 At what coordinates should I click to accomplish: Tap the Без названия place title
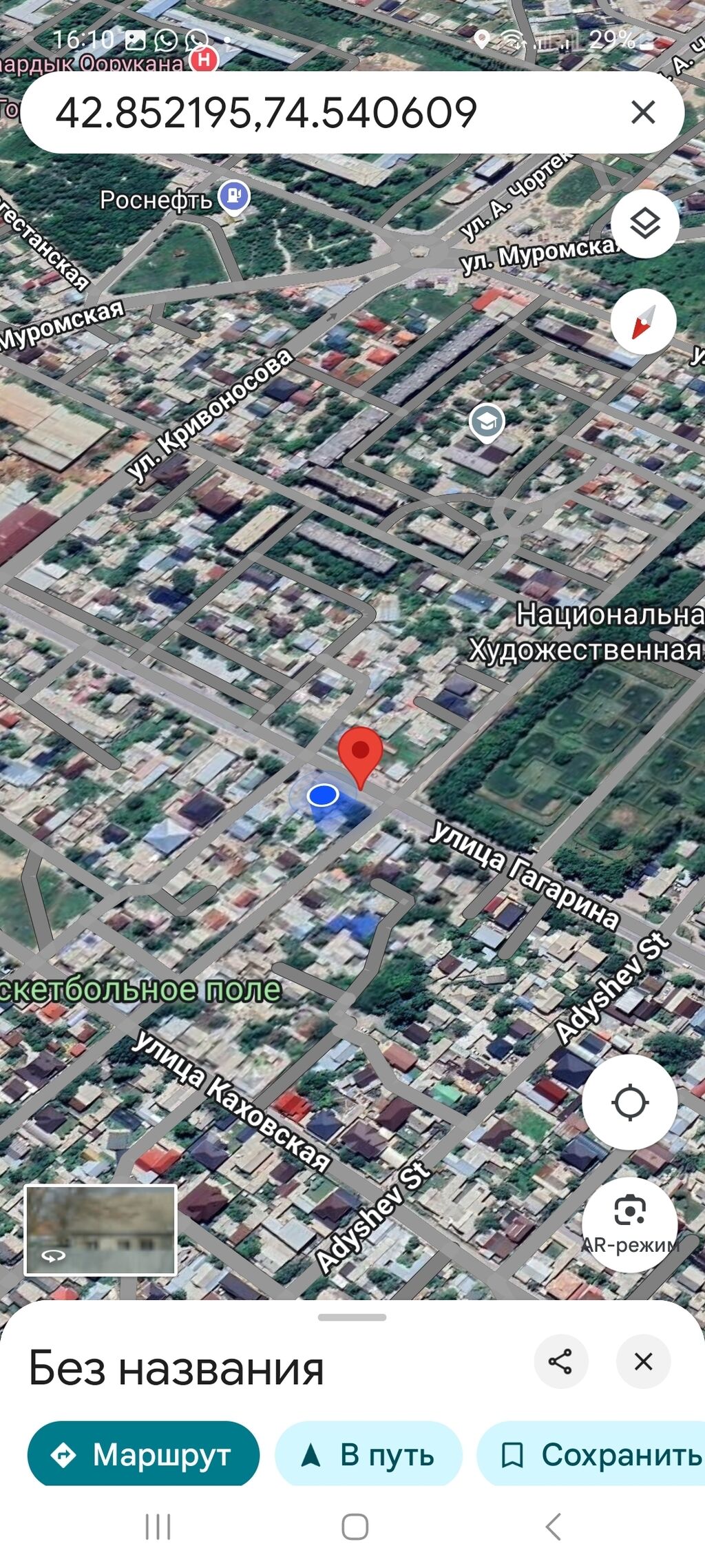click(x=177, y=1367)
